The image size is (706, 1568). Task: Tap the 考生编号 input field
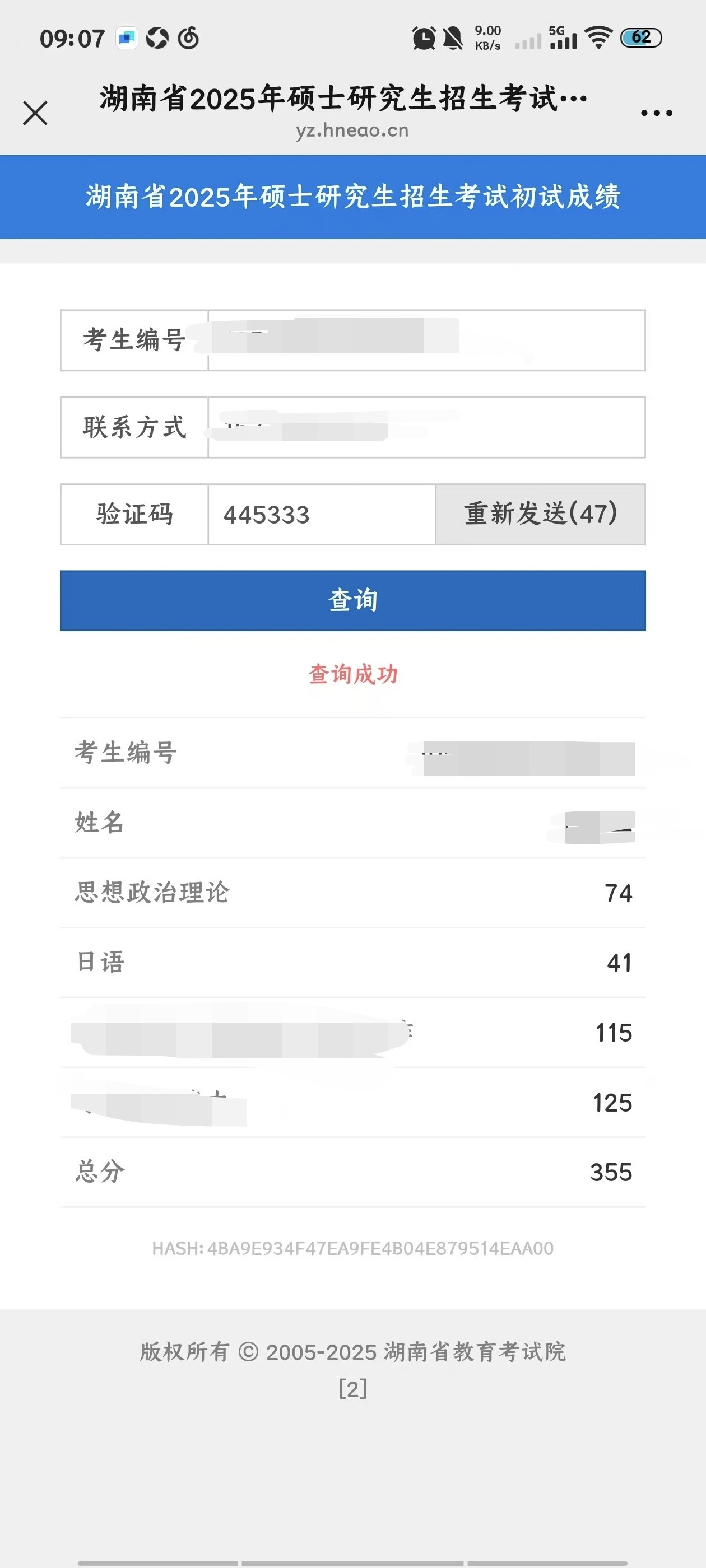(426, 340)
